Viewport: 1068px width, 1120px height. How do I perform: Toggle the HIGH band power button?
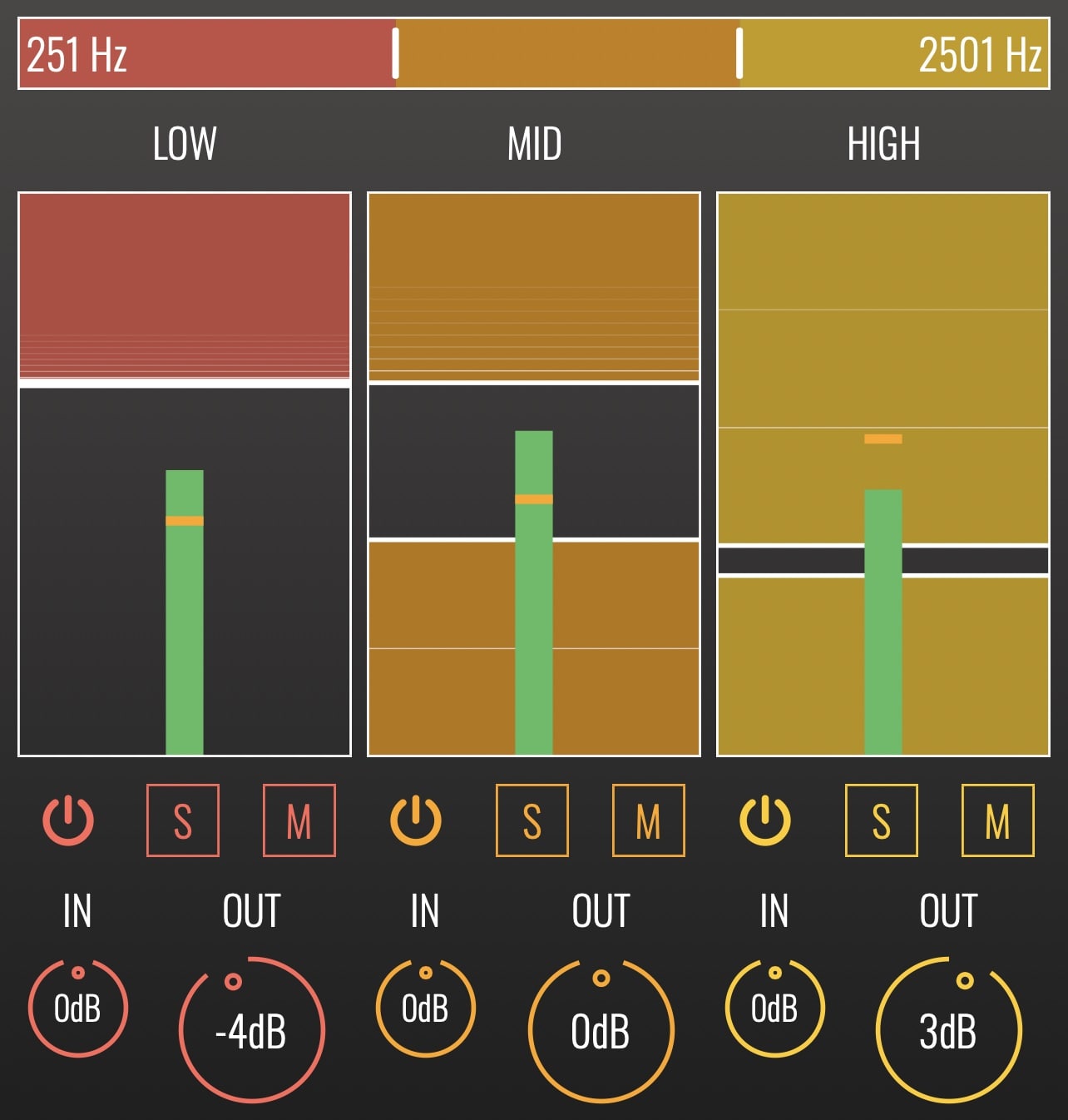click(765, 820)
